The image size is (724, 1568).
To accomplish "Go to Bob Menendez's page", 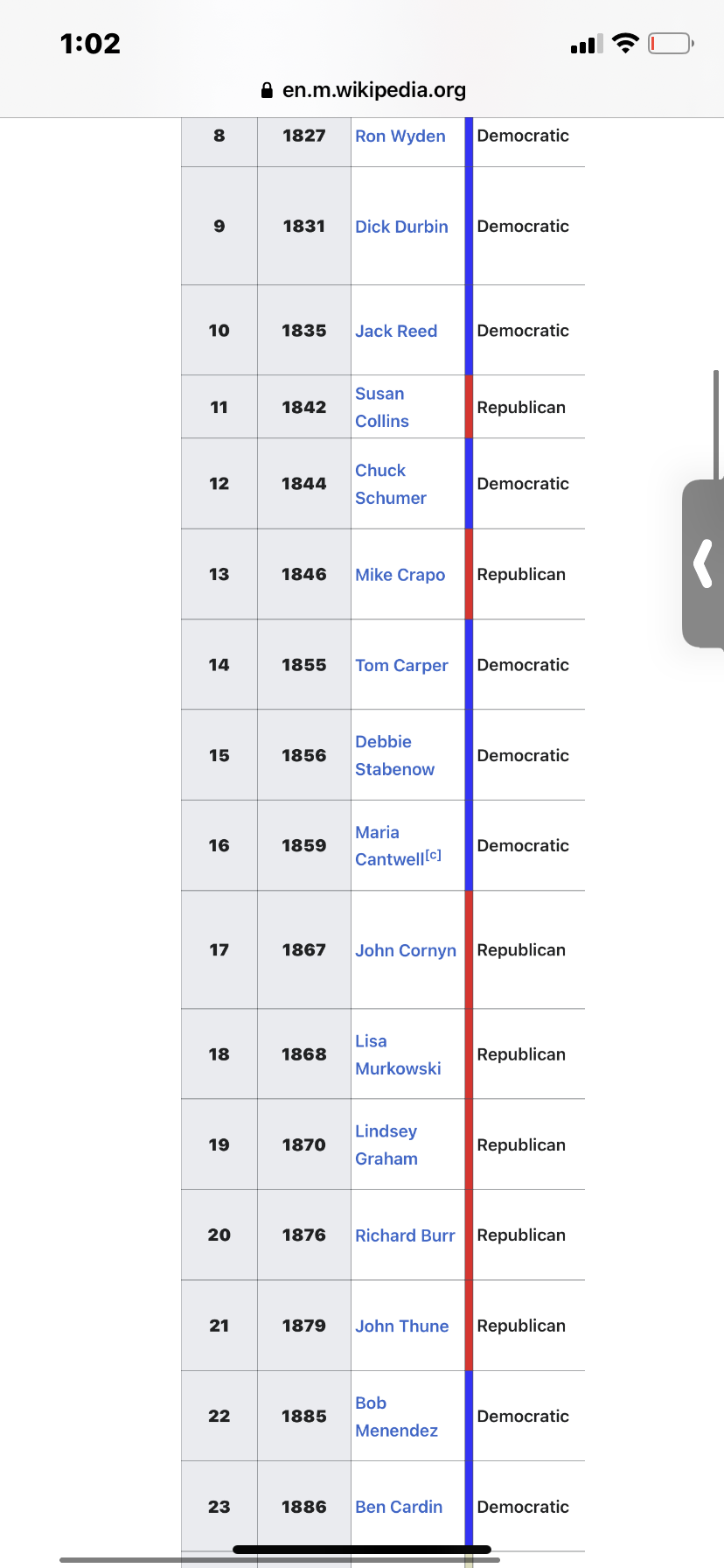I will 396,1417.
